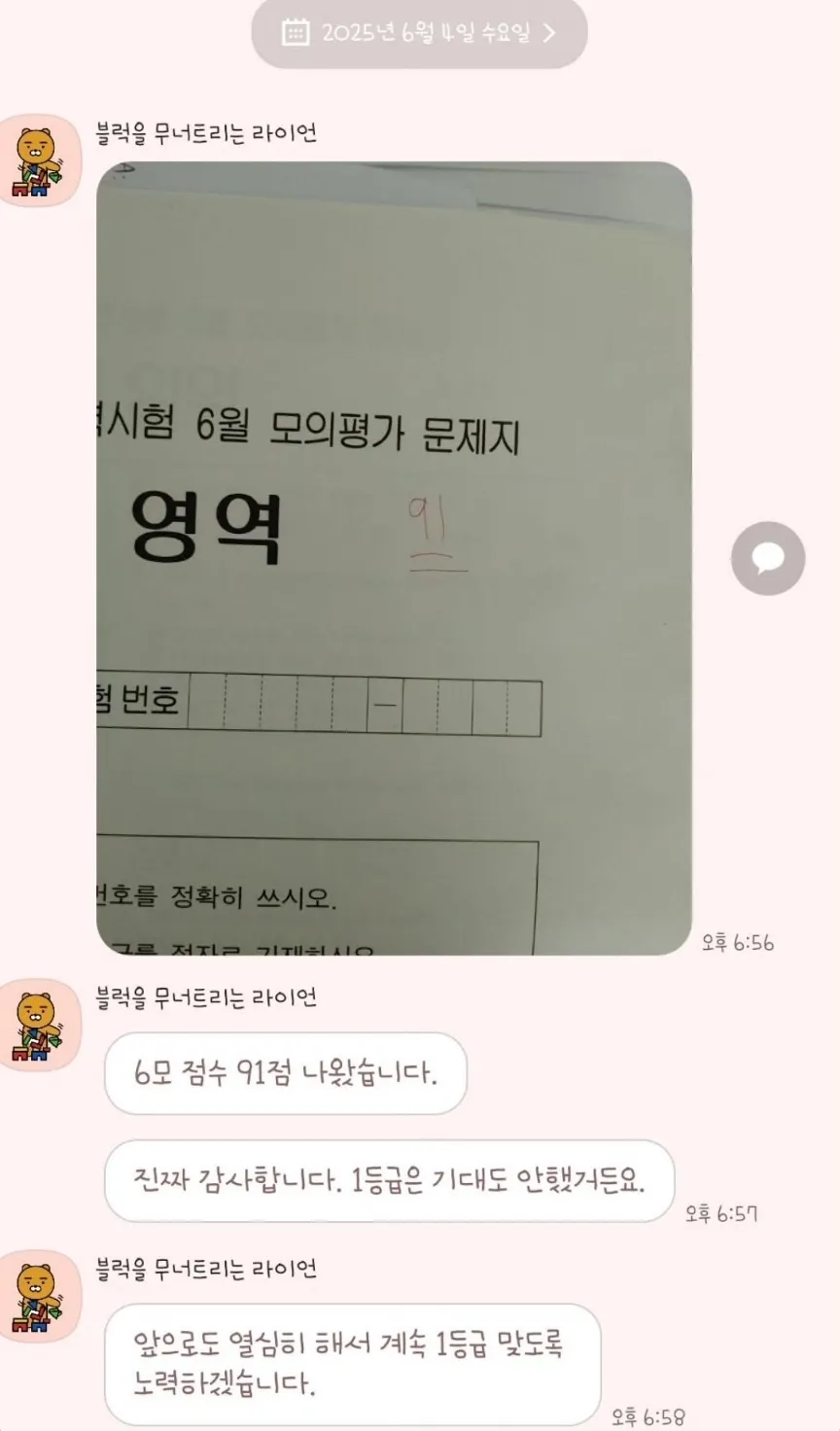This screenshot has width=840, height=1431.
Task: Open the 2025년 6월 4일 date chip
Action: (x=419, y=33)
